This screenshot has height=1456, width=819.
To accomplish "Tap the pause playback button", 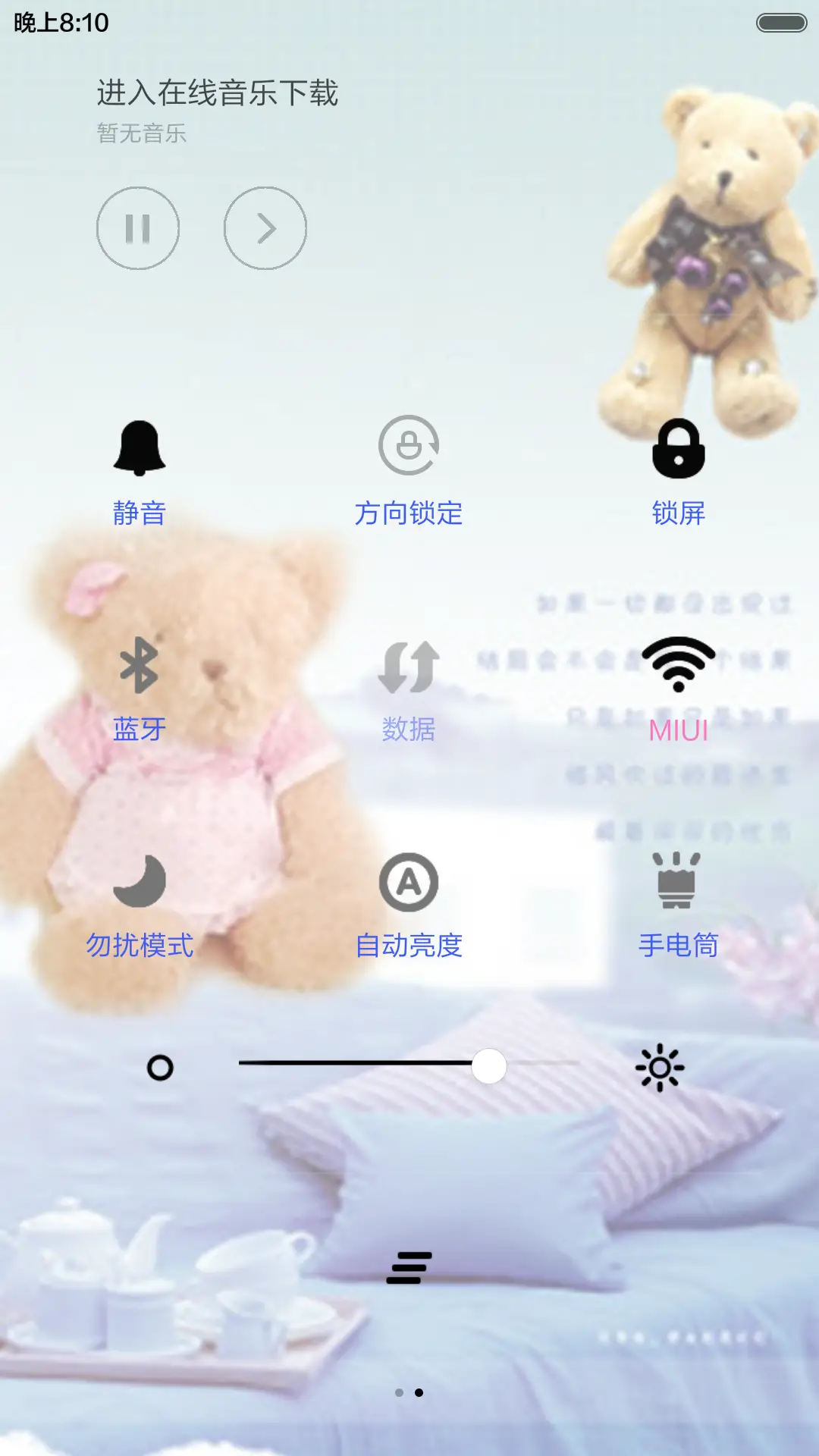I will click(137, 228).
